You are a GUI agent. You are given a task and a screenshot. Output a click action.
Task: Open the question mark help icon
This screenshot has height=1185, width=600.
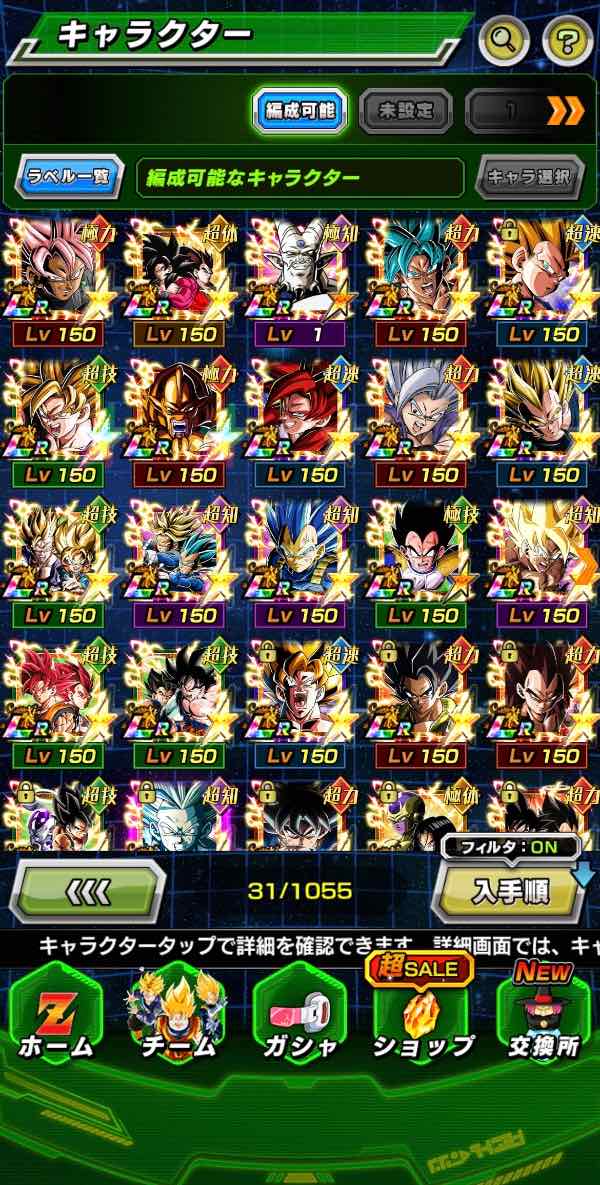click(567, 41)
